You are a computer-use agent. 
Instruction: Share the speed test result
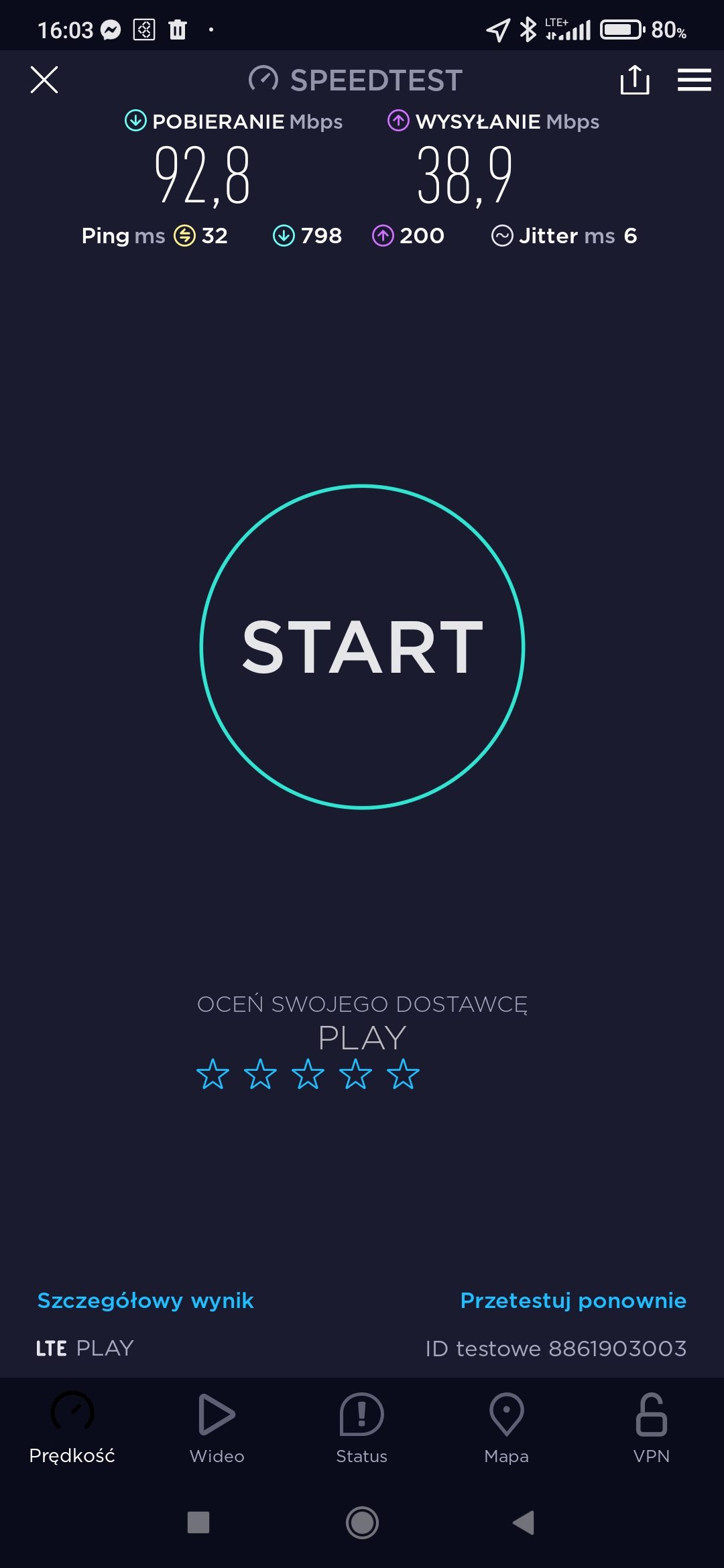(634, 80)
